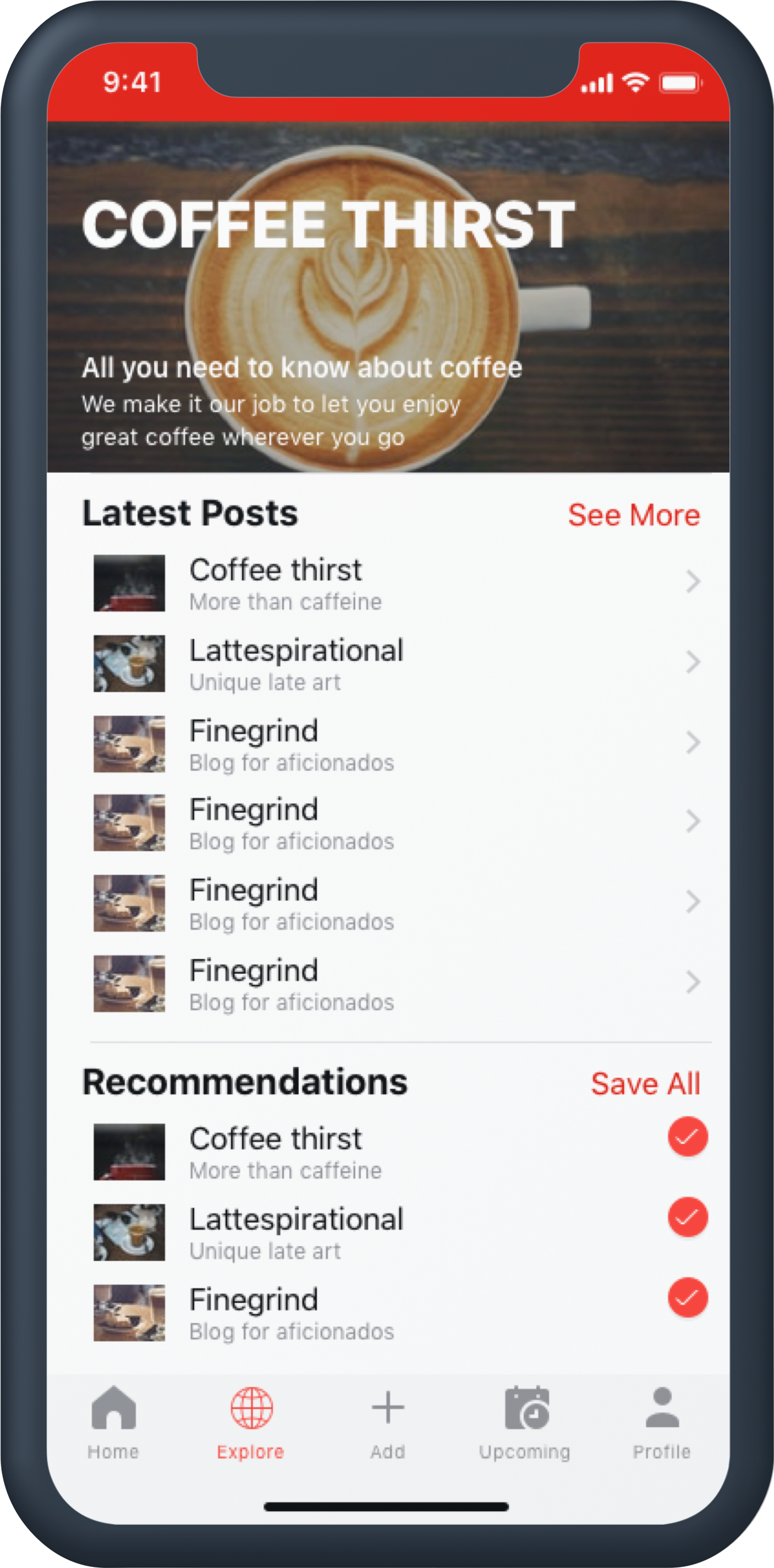This screenshot has width=774, height=1568.
Task: Open the Lattespirational post via chevron
Action: click(x=694, y=663)
